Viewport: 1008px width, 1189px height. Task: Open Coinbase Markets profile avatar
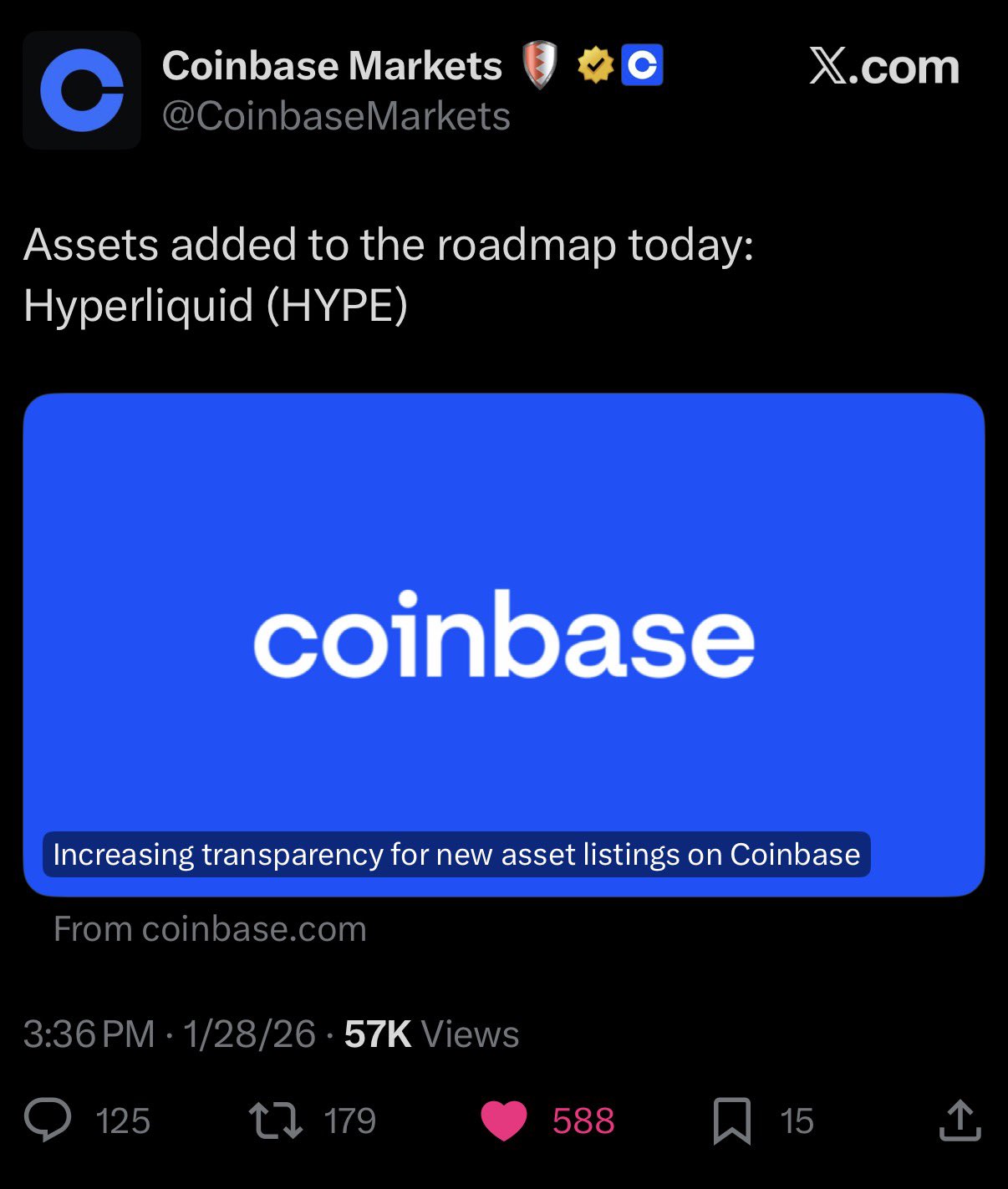coord(82,90)
